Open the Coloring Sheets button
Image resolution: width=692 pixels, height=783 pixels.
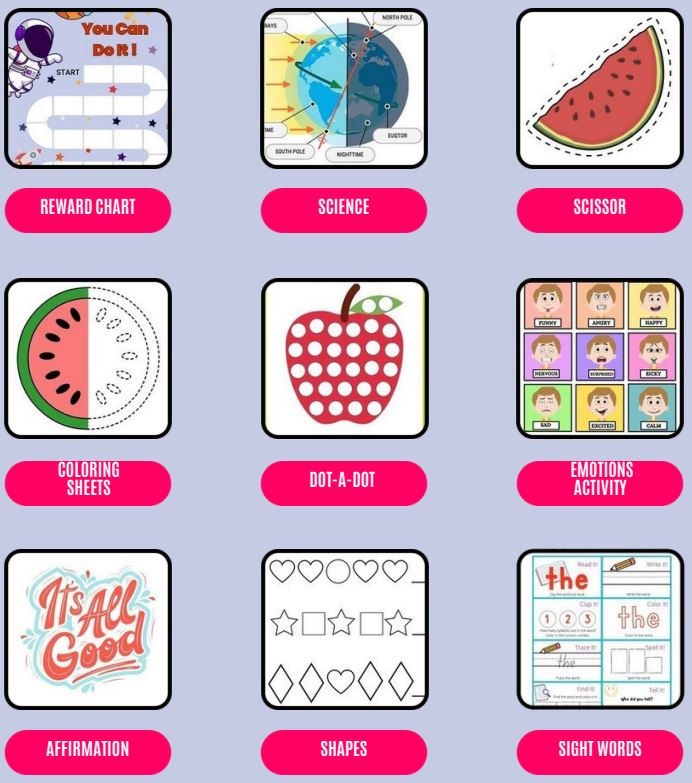[x=88, y=481]
